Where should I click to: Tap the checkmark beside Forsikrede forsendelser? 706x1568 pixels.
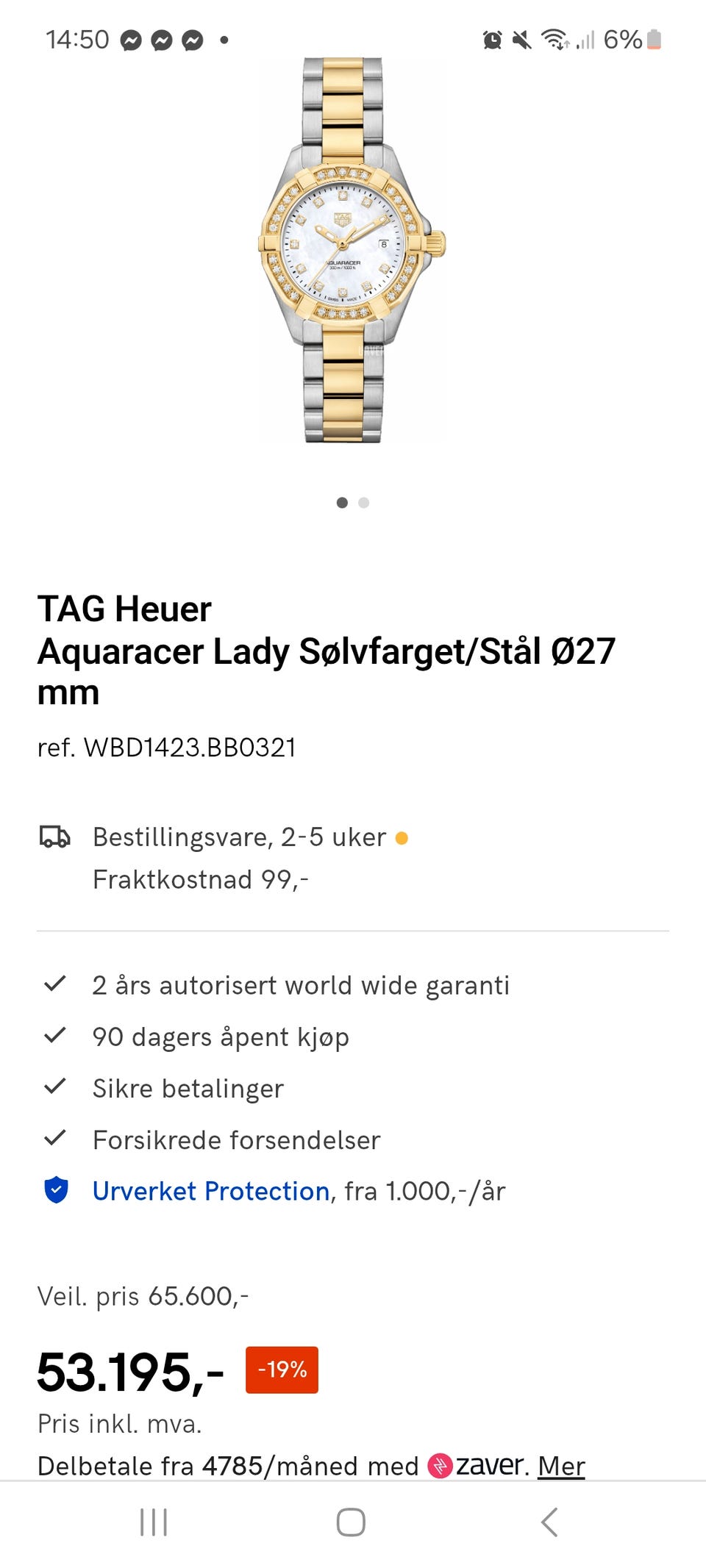click(x=54, y=1139)
